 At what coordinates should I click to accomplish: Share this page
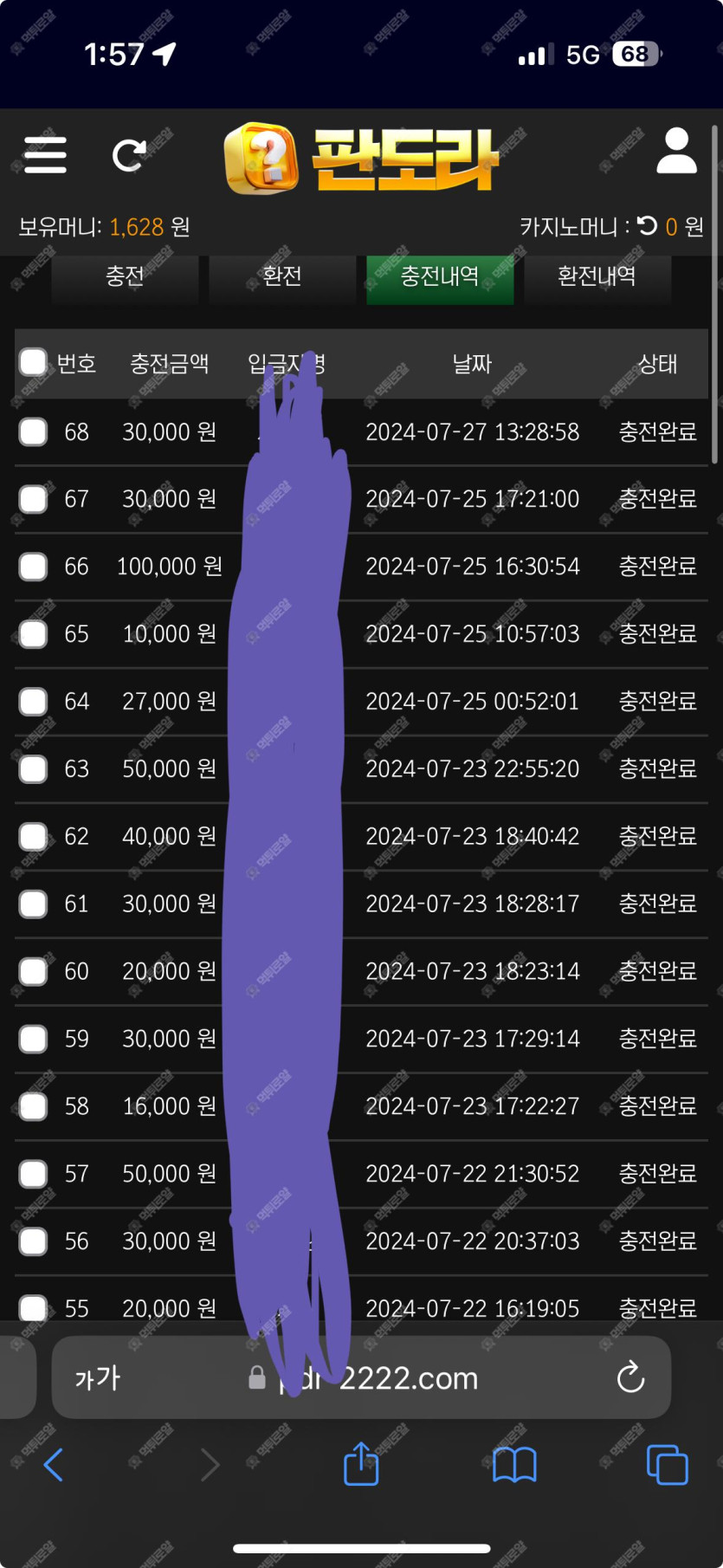361,1463
